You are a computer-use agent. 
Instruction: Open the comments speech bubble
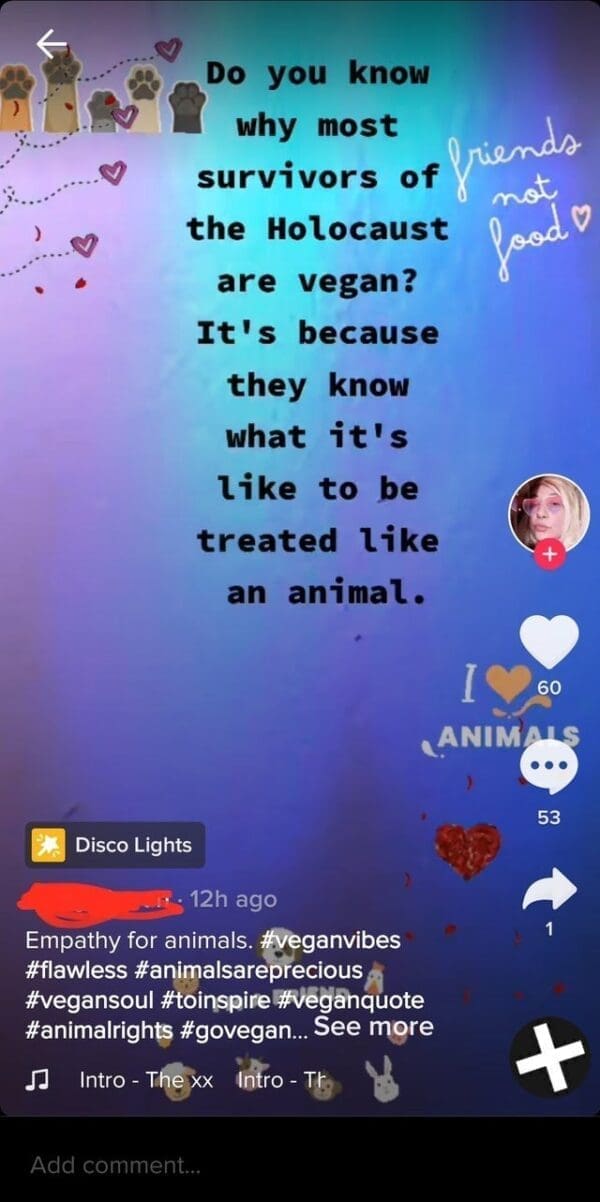click(549, 772)
